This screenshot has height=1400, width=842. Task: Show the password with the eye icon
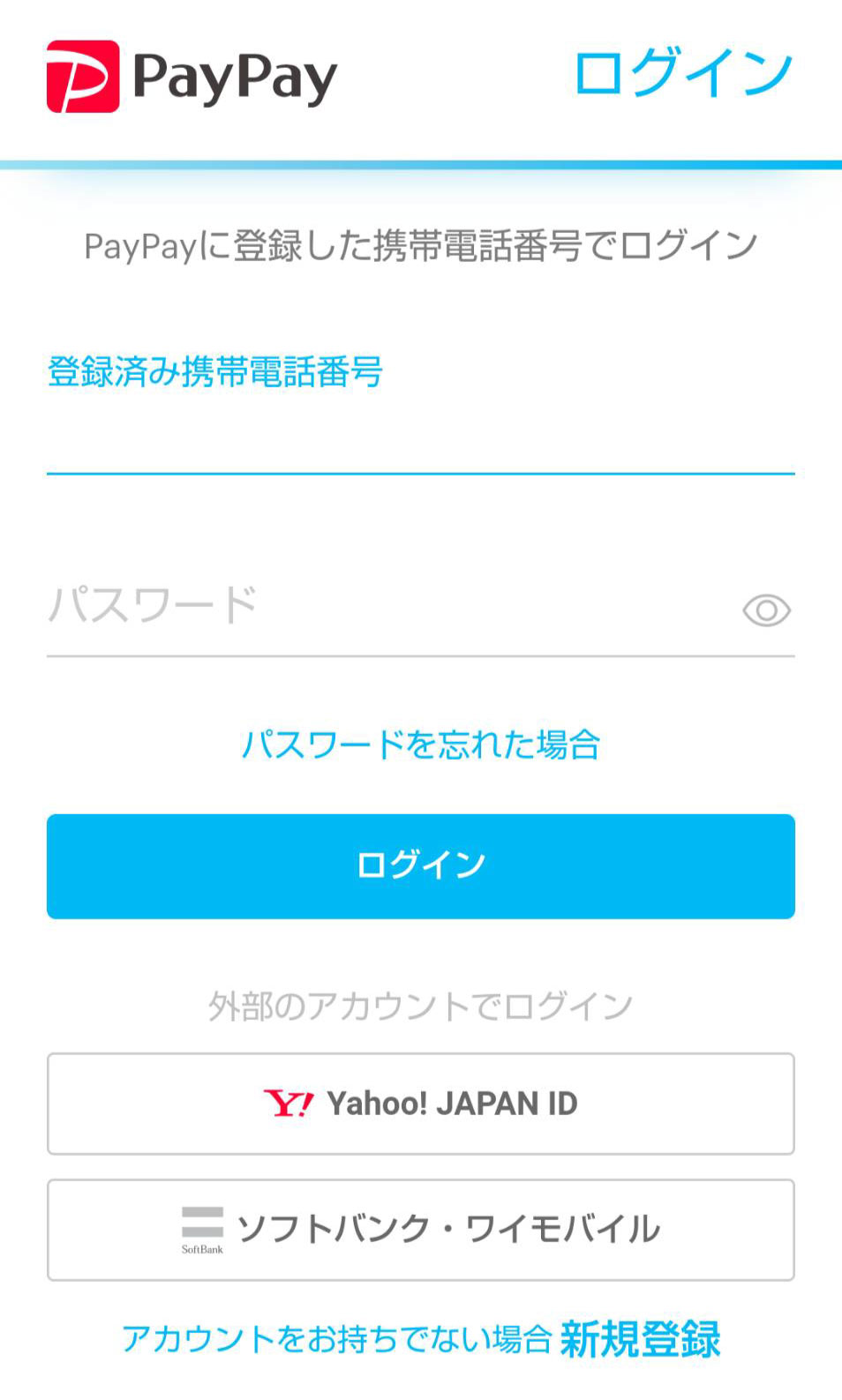[x=766, y=610]
